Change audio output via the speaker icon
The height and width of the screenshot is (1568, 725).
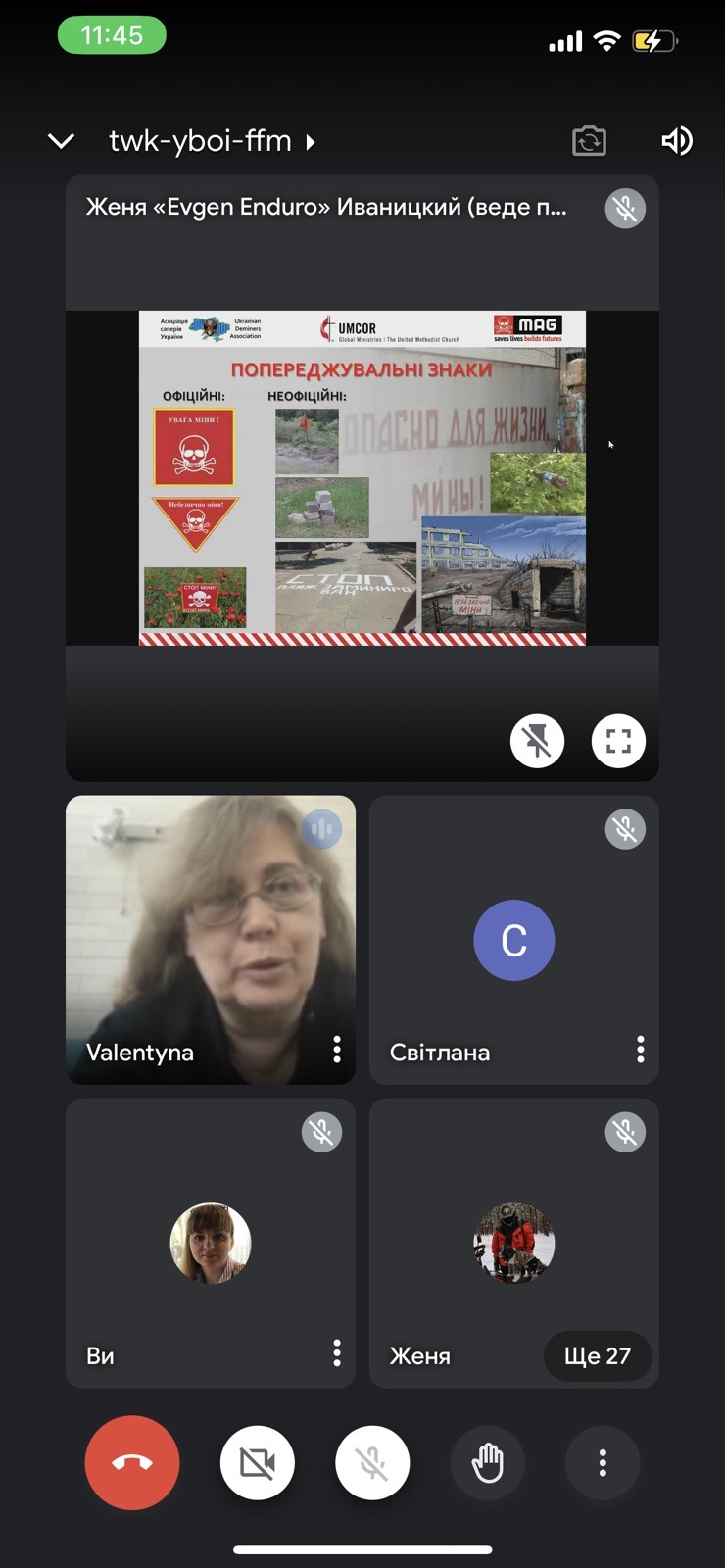click(x=677, y=141)
